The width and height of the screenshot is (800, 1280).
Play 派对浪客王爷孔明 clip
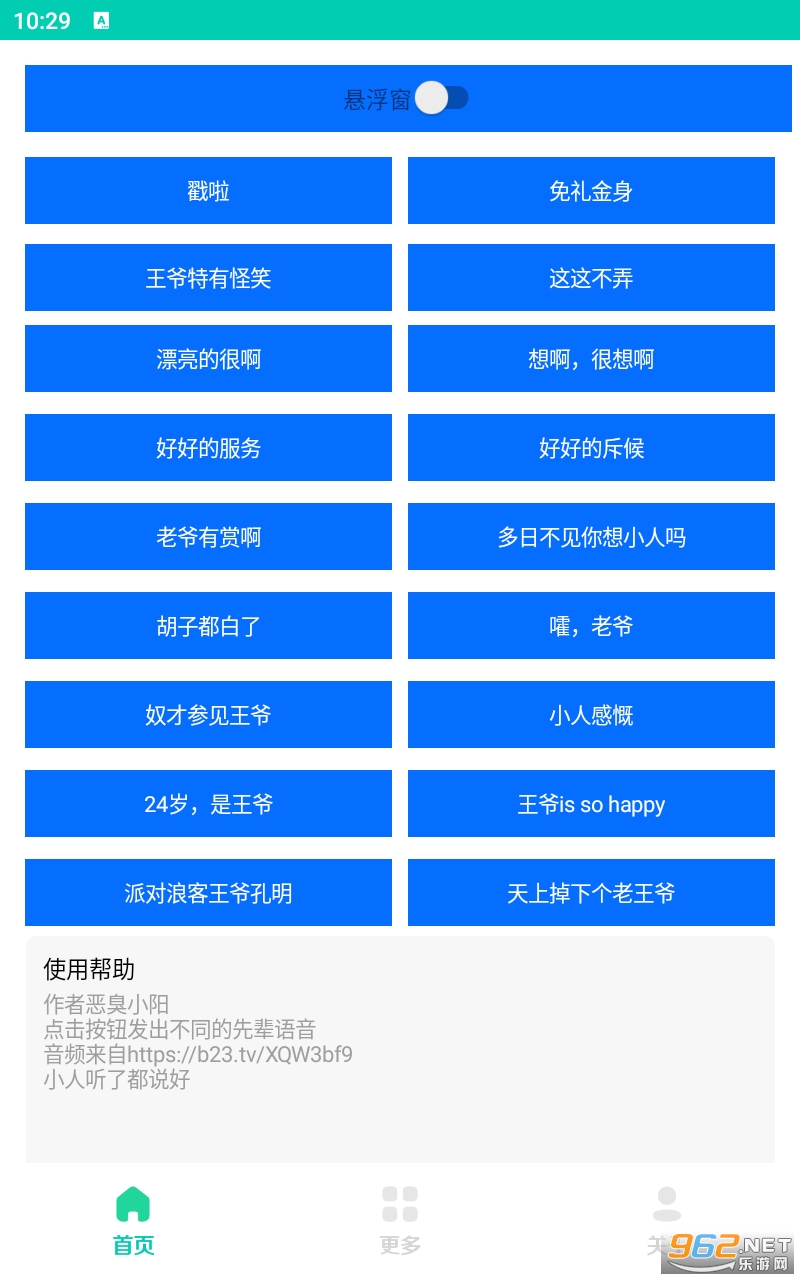[208, 893]
